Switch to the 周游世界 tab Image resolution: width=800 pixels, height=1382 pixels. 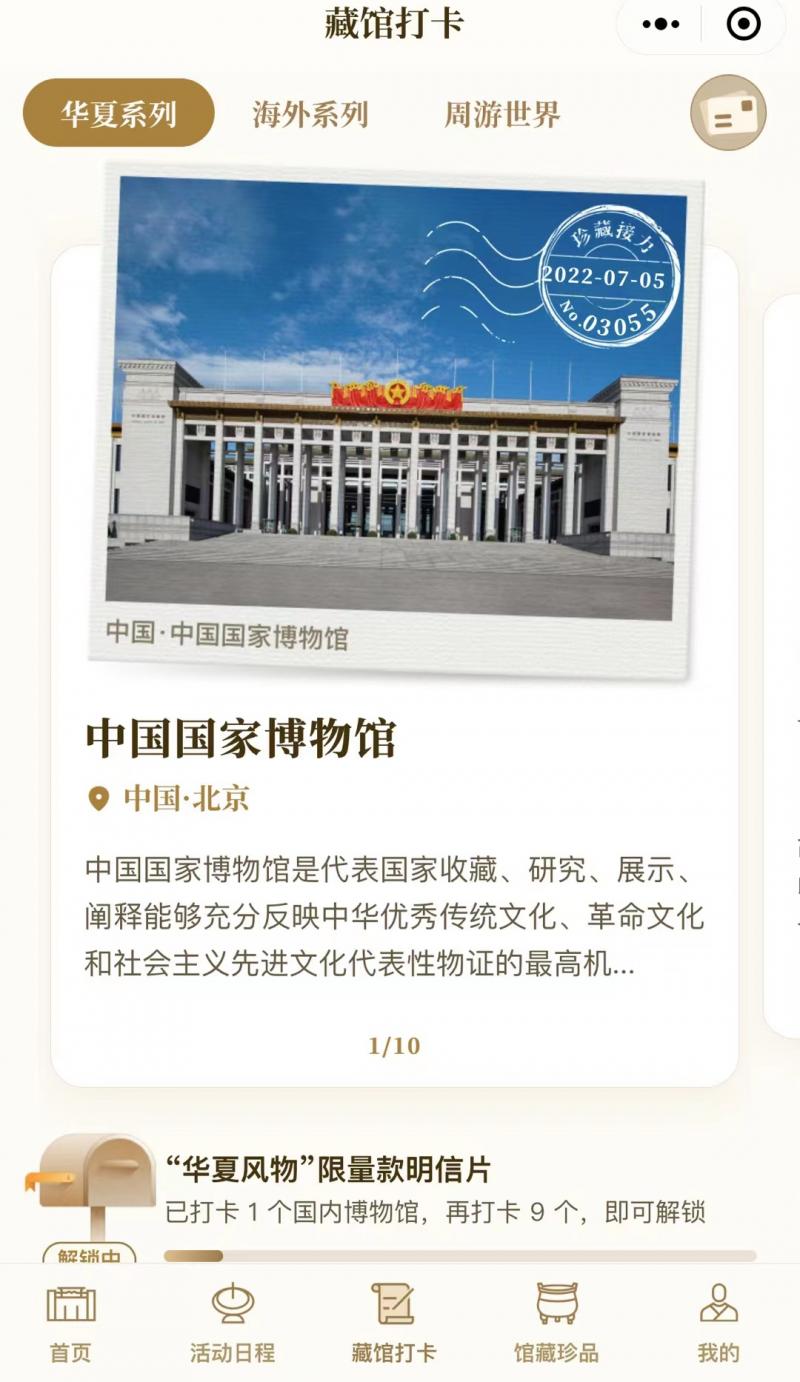(x=502, y=114)
